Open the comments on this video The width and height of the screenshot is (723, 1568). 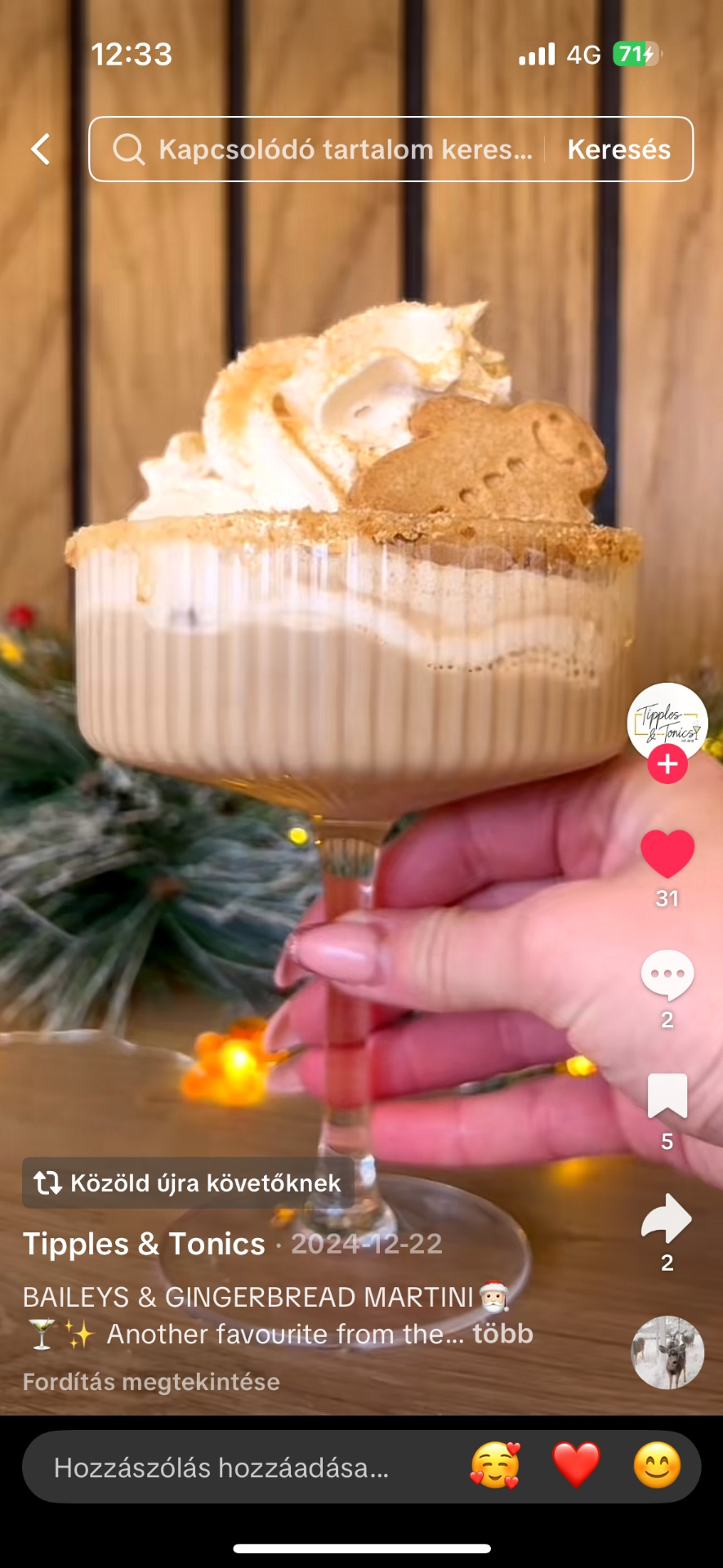click(x=667, y=974)
